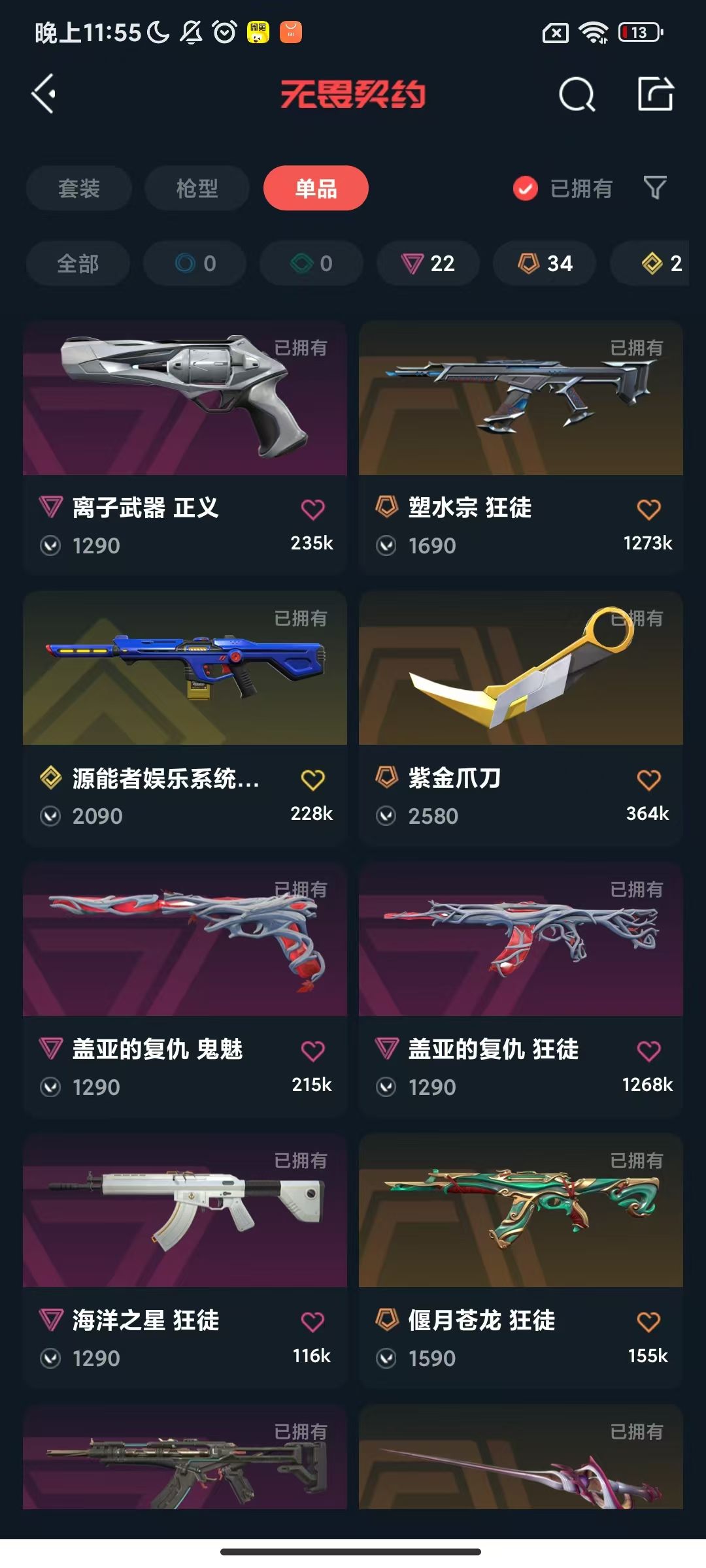Go back using the back arrow
Image resolution: width=706 pixels, height=1568 pixels.
44,94
